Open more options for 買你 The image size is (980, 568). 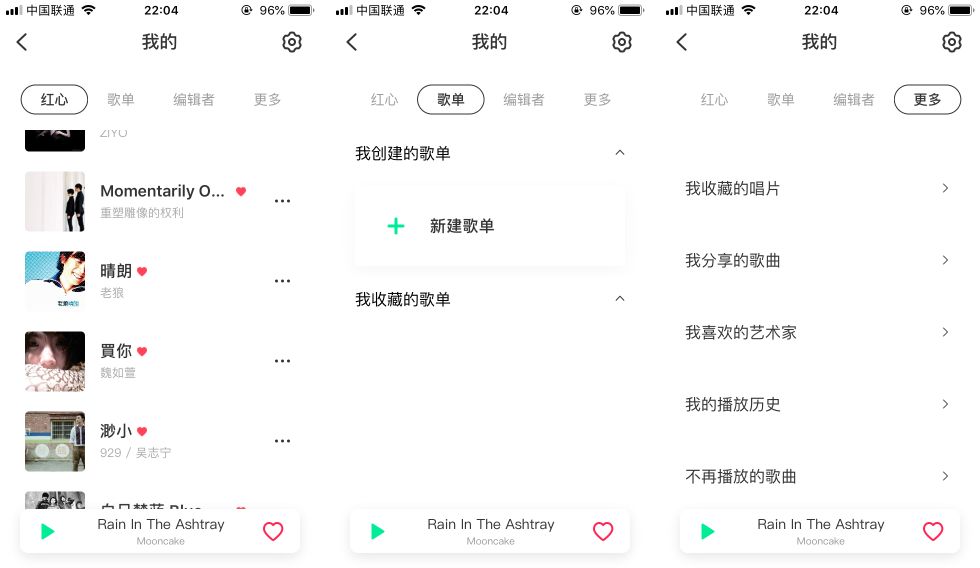(x=282, y=361)
